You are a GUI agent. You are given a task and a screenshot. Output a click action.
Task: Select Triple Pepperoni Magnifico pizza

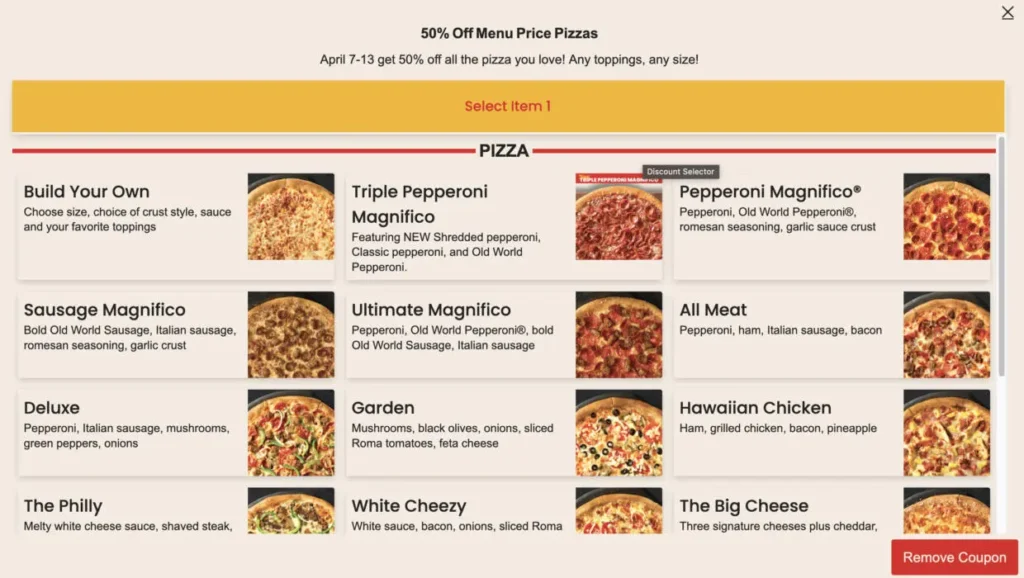pos(504,226)
